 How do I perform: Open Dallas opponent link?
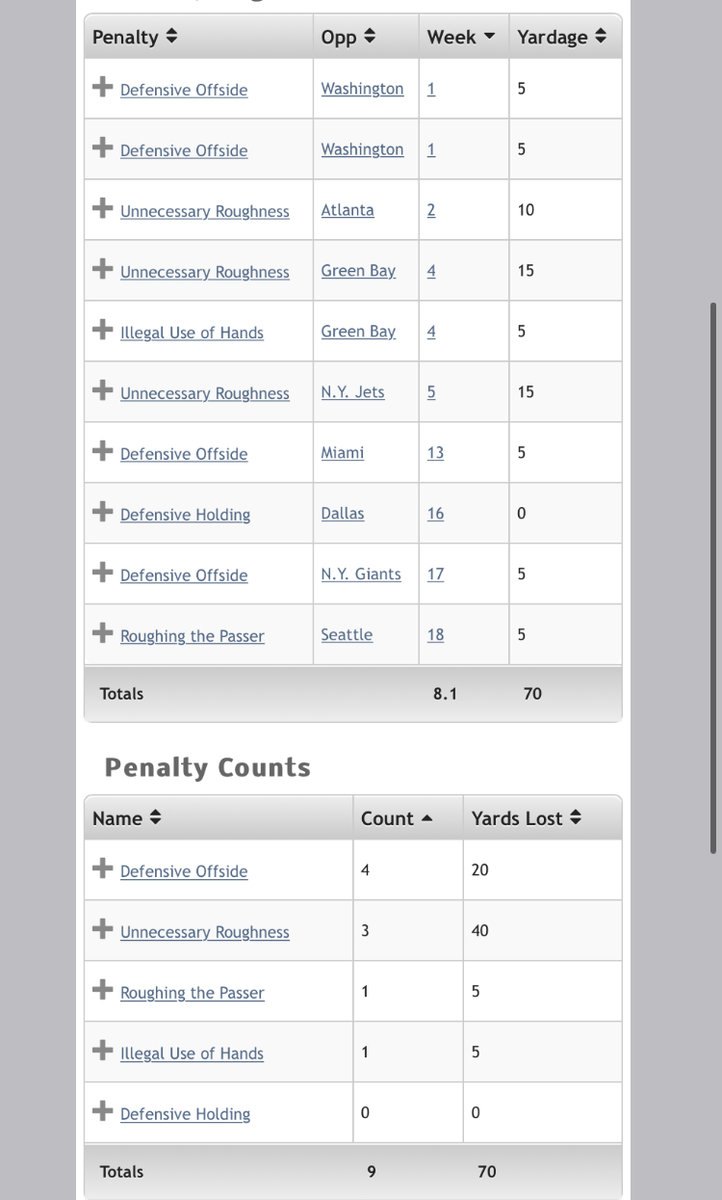342,514
